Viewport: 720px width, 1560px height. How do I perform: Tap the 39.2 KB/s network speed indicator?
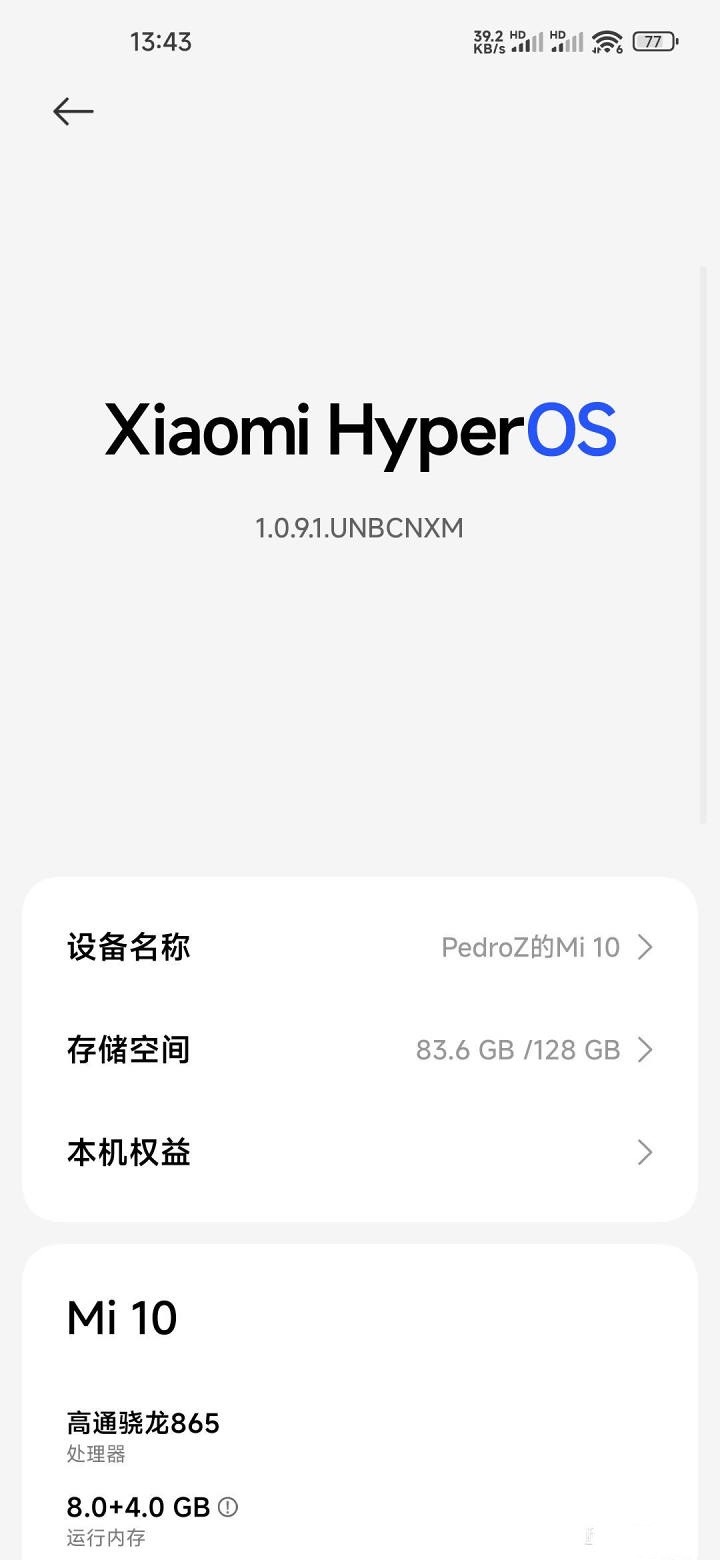pos(490,42)
